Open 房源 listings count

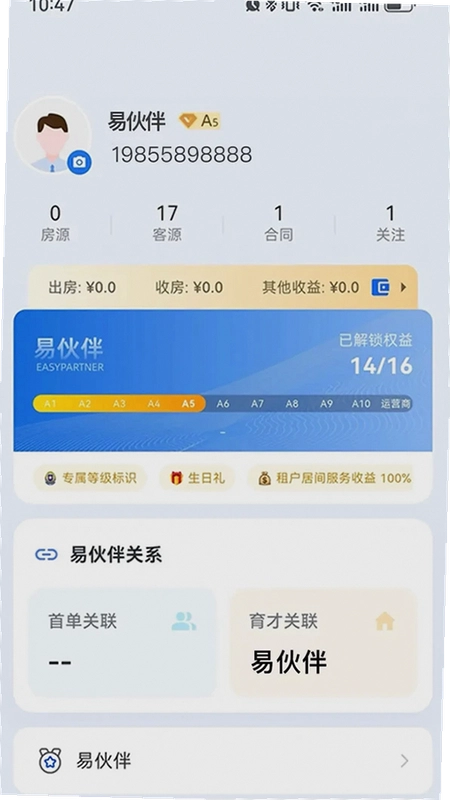(x=55, y=223)
